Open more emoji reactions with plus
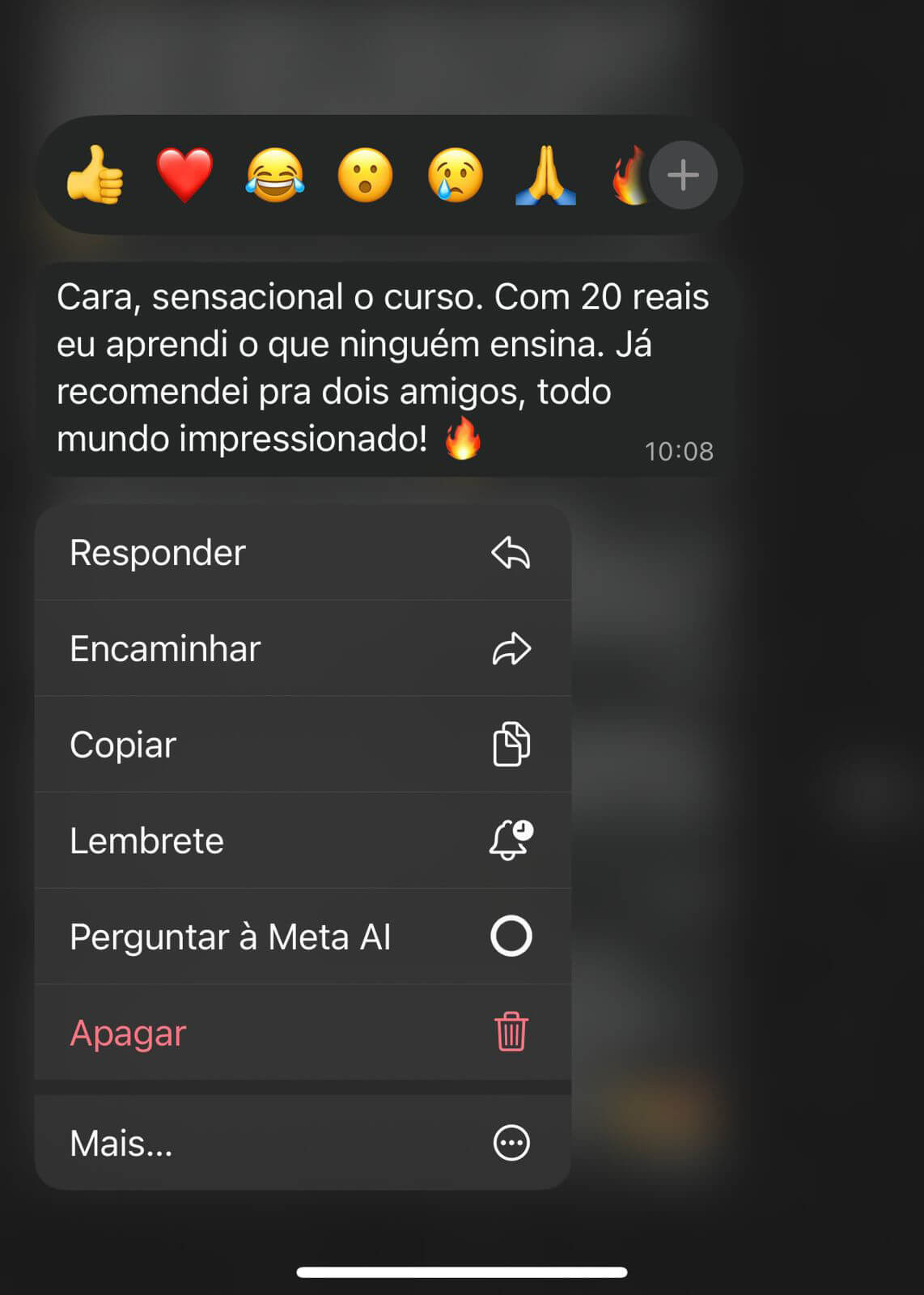Viewport: 924px width, 1295px height. (683, 175)
